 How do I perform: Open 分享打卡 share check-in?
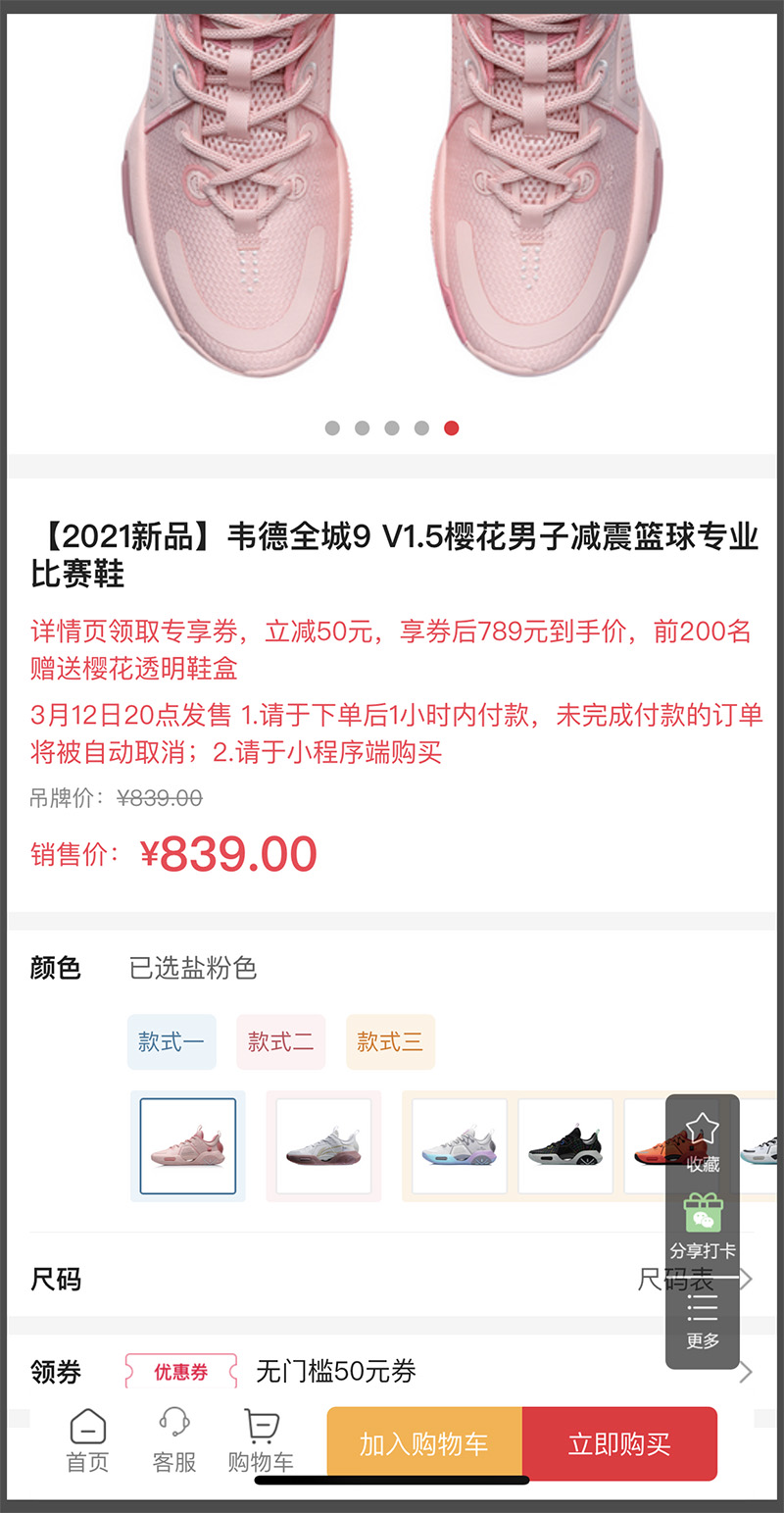pos(703,1226)
